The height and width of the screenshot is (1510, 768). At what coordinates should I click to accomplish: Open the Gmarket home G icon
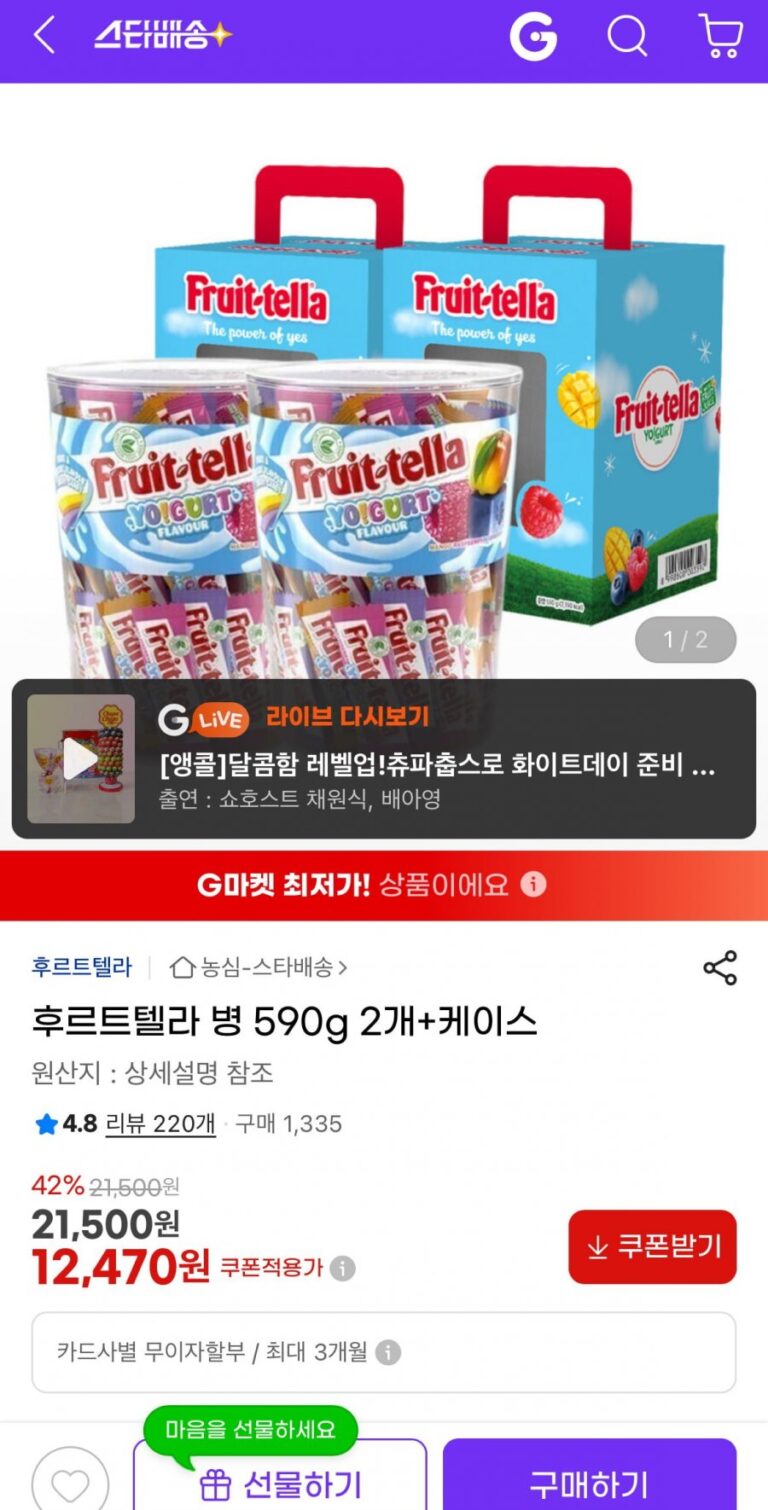coord(533,38)
